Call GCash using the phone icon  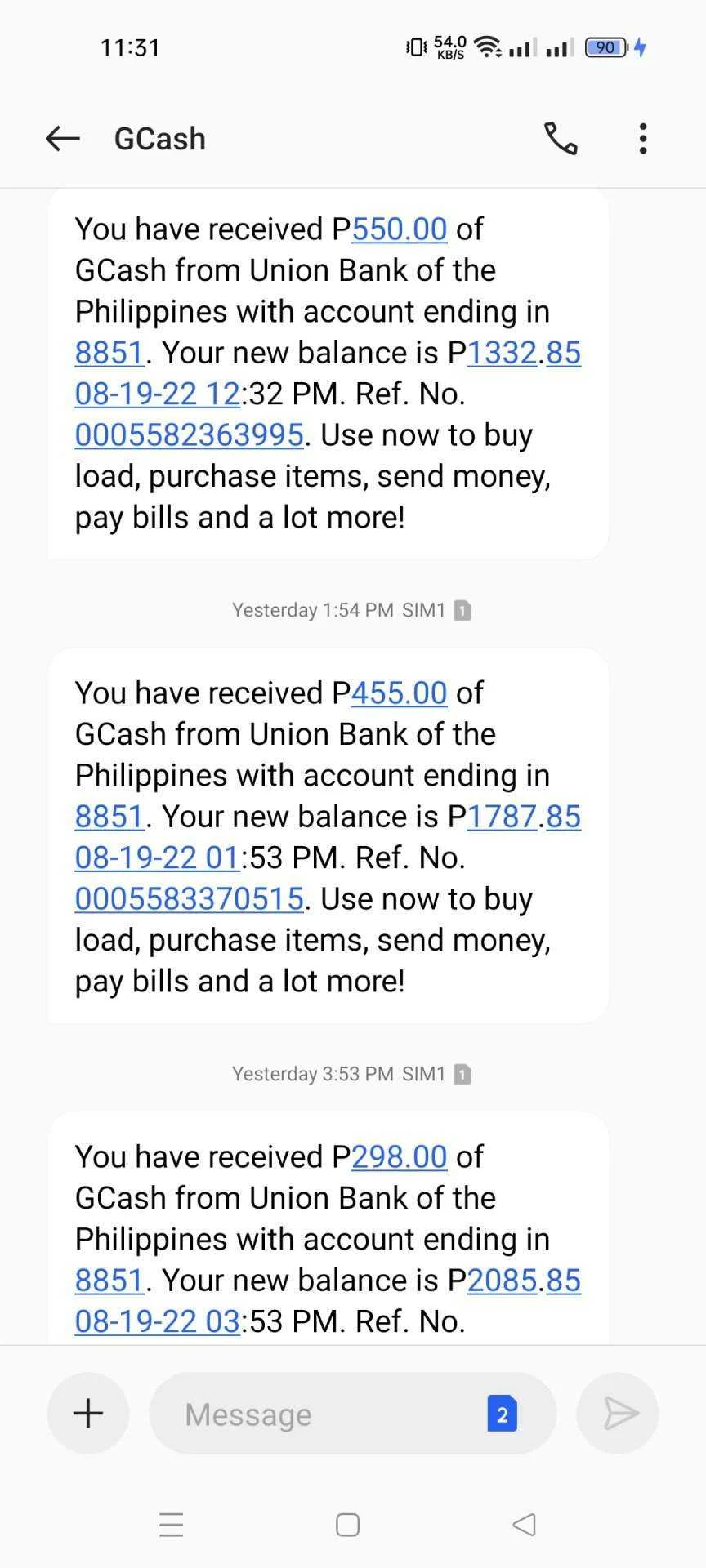coord(561,139)
